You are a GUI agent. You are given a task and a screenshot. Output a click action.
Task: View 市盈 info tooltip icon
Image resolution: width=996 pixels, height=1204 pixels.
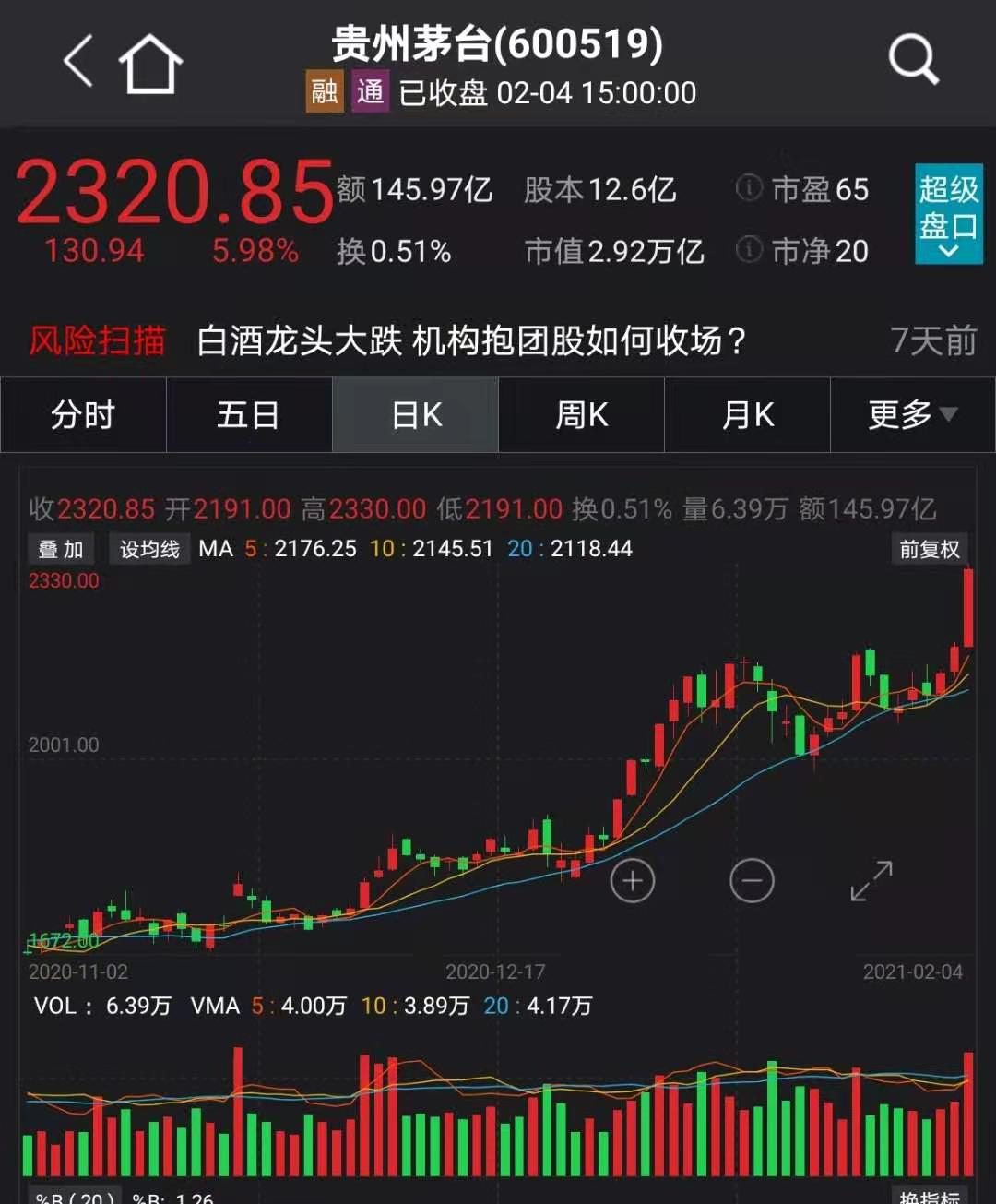point(749,188)
